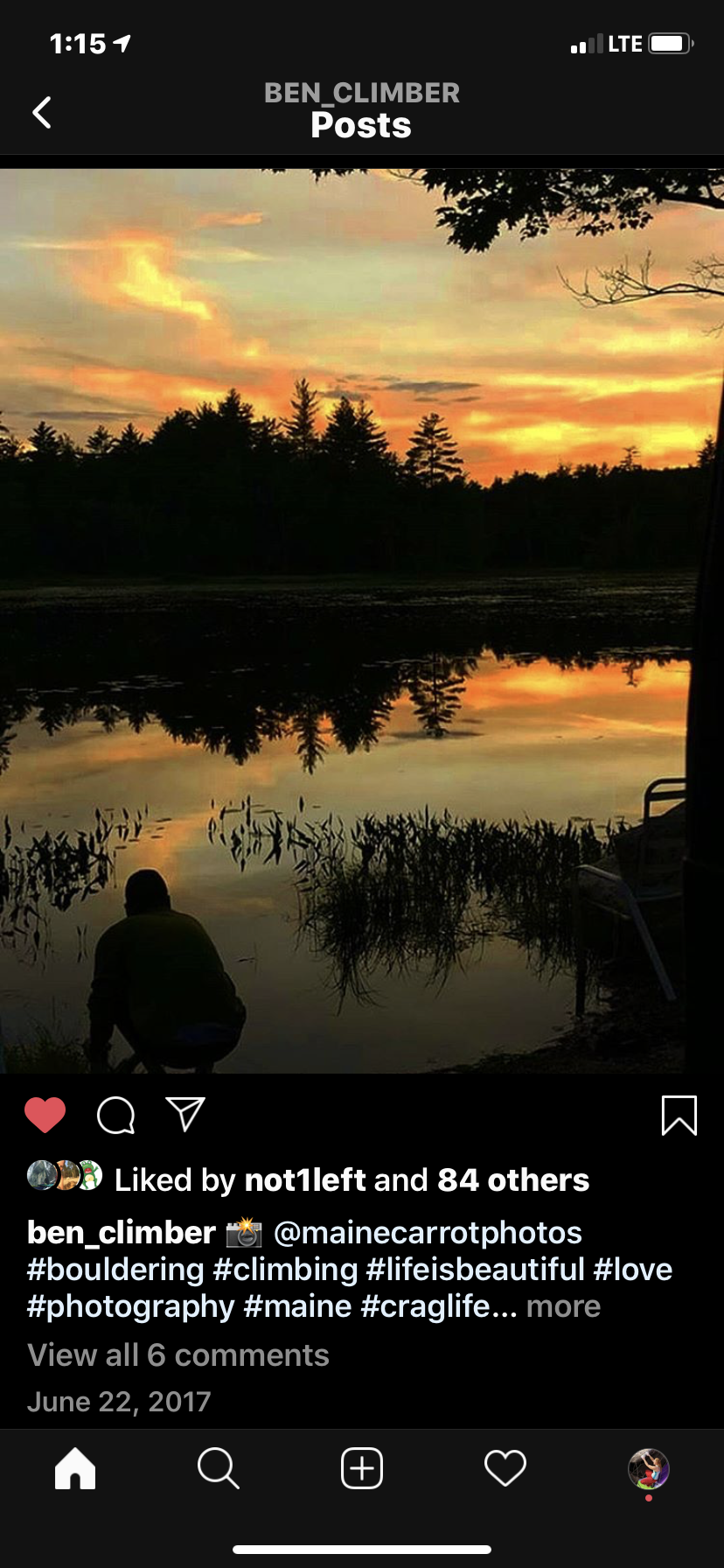Unlike the post via the red heart
724x1568 pixels.
[x=45, y=1116]
